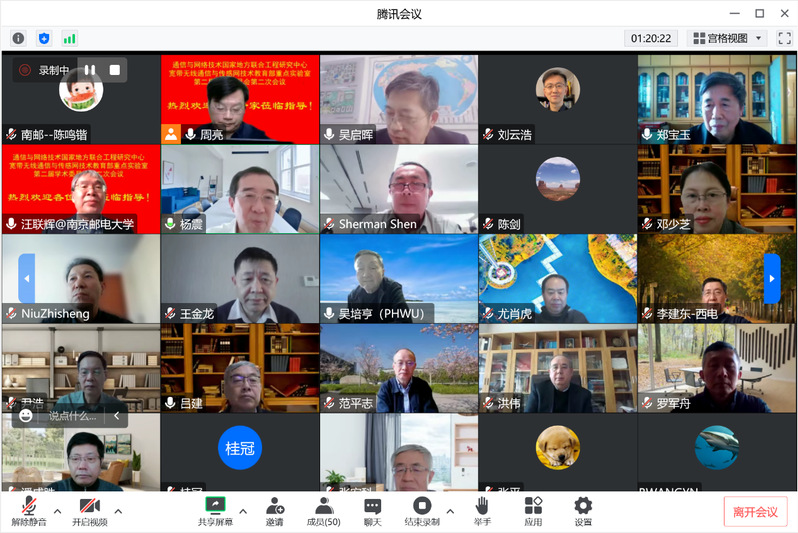Open the 邀请 invite option
Viewport: 798px width, 533px height.
tap(274, 510)
